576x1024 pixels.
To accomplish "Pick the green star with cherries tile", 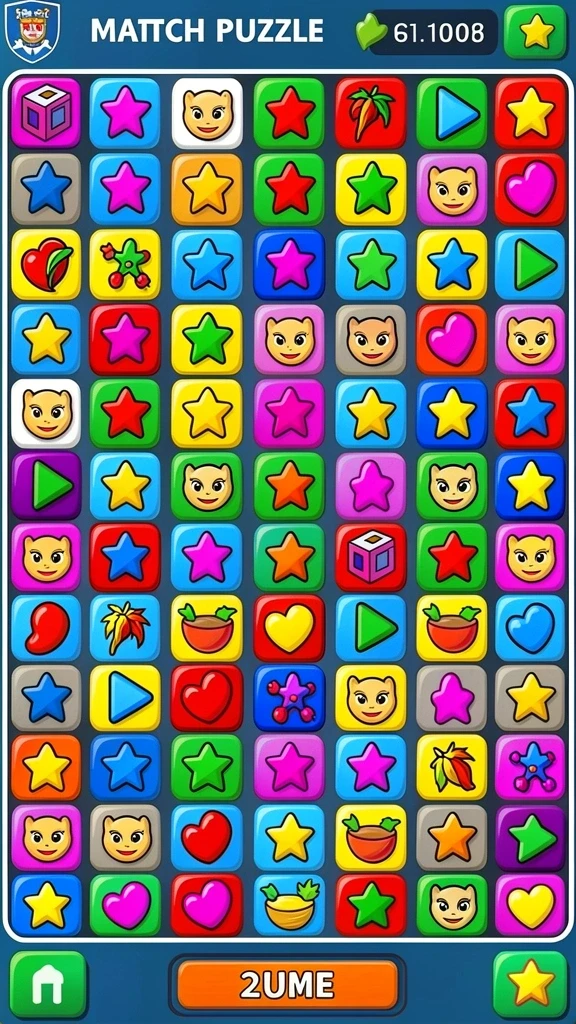I will 125,264.
